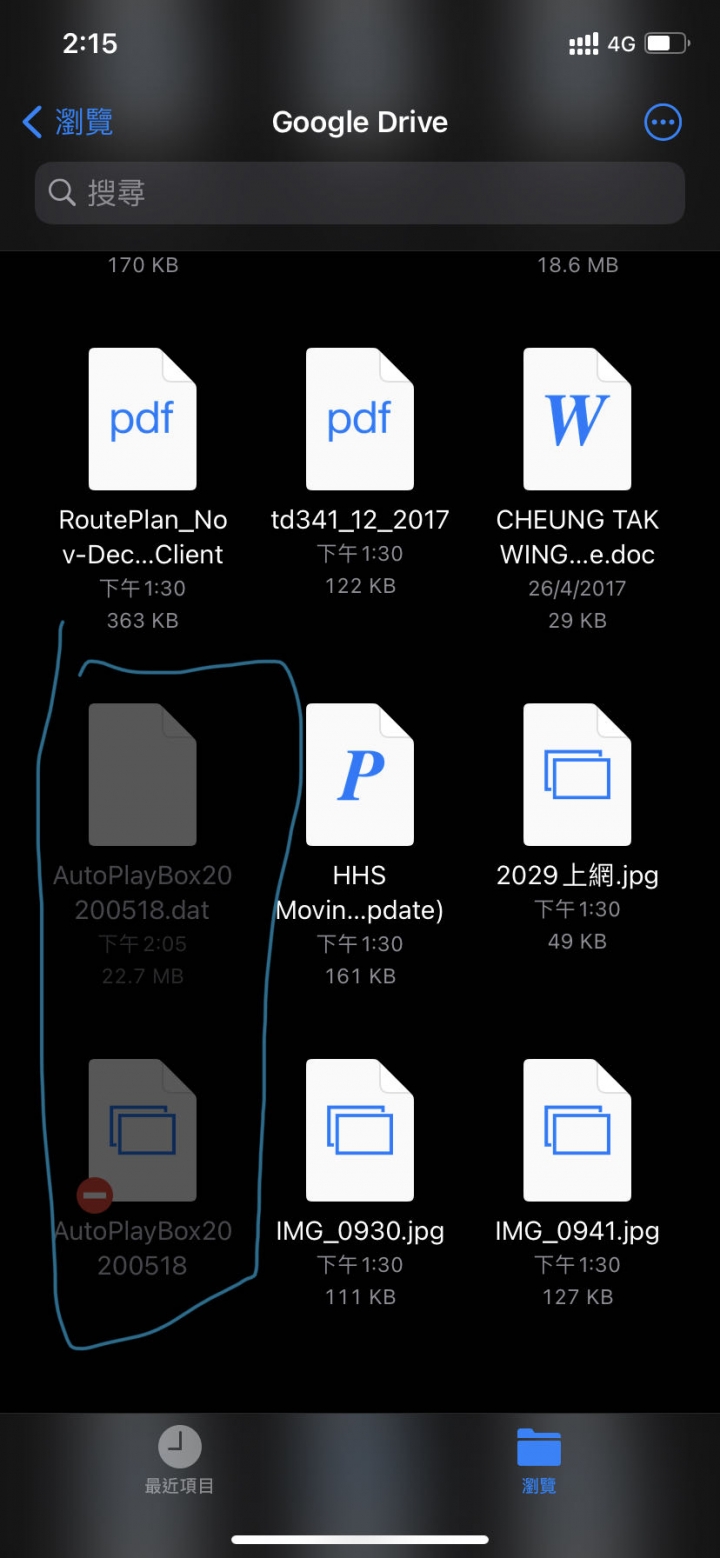Tap the 搜尋 search field

[360, 193]
